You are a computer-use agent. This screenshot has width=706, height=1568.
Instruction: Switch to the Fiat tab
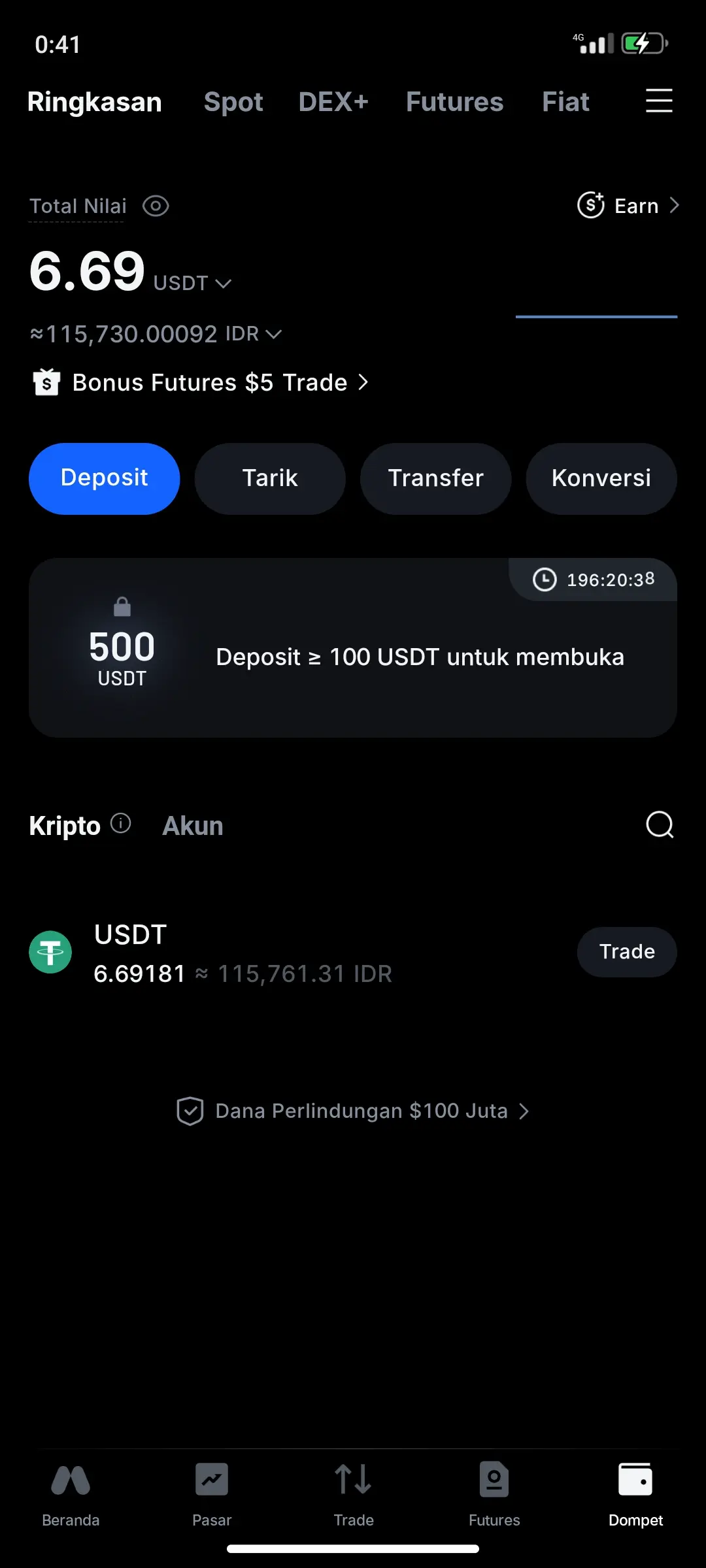pos(565,102)
